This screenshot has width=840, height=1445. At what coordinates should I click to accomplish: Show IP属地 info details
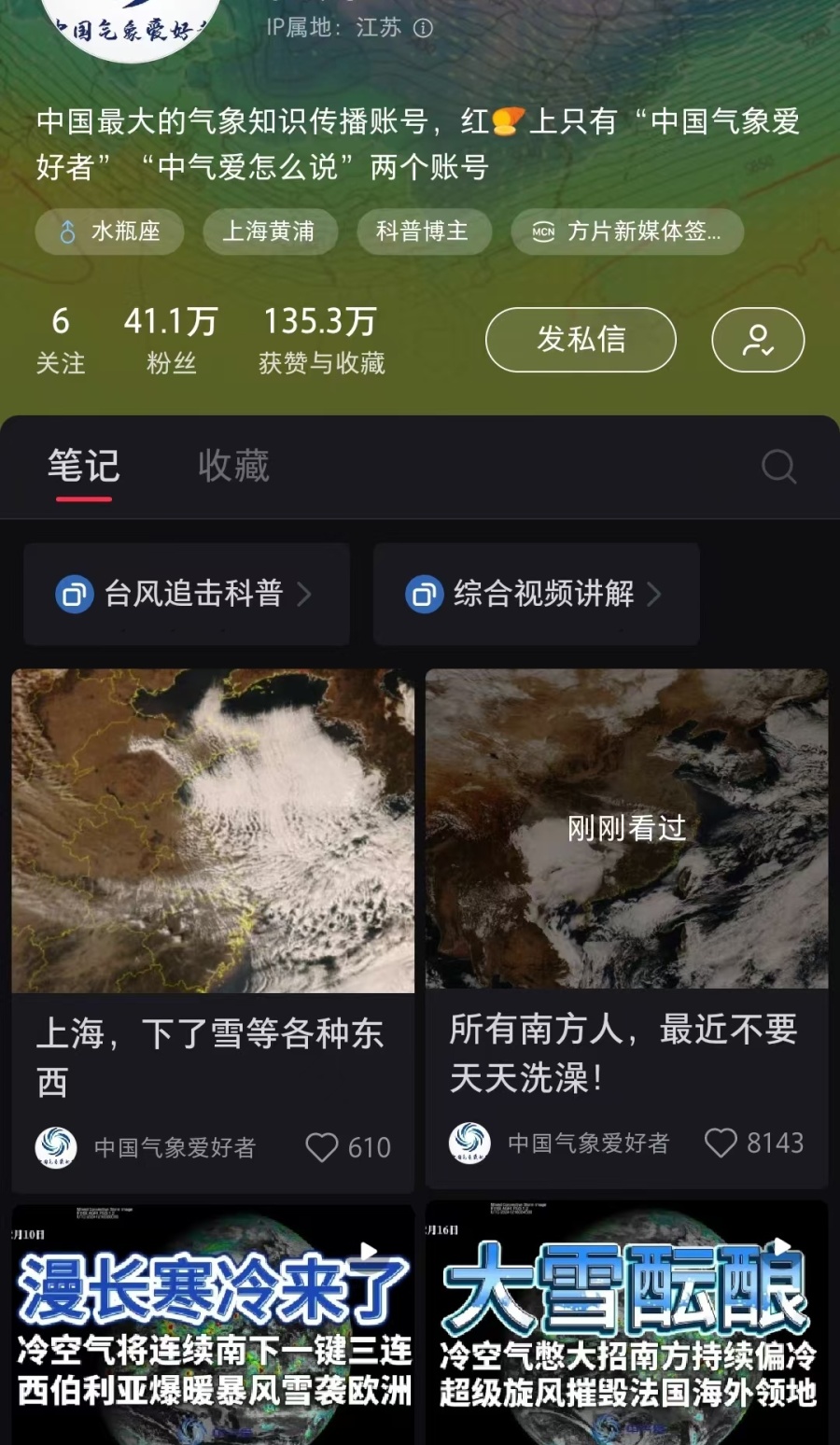pos(424,28)
